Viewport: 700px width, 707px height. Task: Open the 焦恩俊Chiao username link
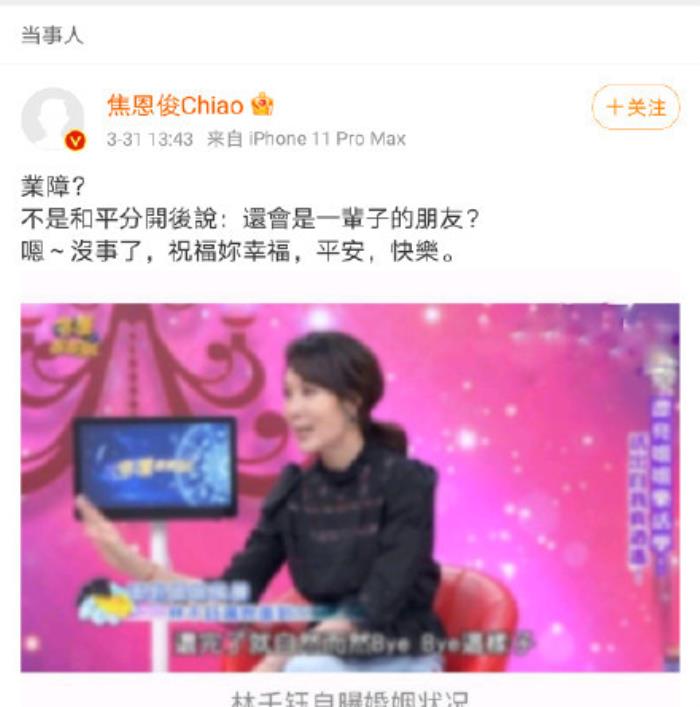point(175,104)
